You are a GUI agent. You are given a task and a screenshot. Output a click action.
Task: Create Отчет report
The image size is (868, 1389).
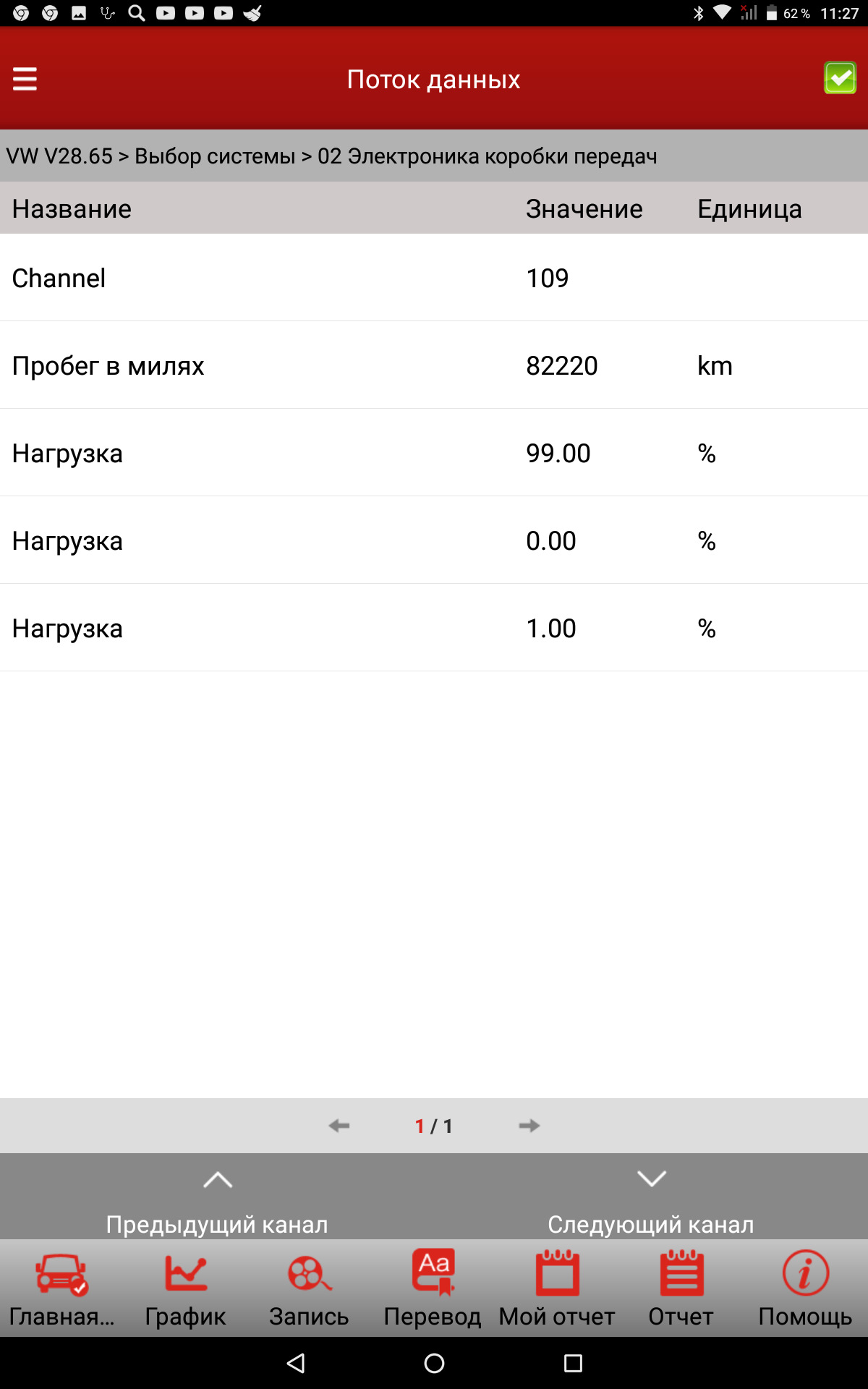pyautogui.click(x=681, y=1289)
